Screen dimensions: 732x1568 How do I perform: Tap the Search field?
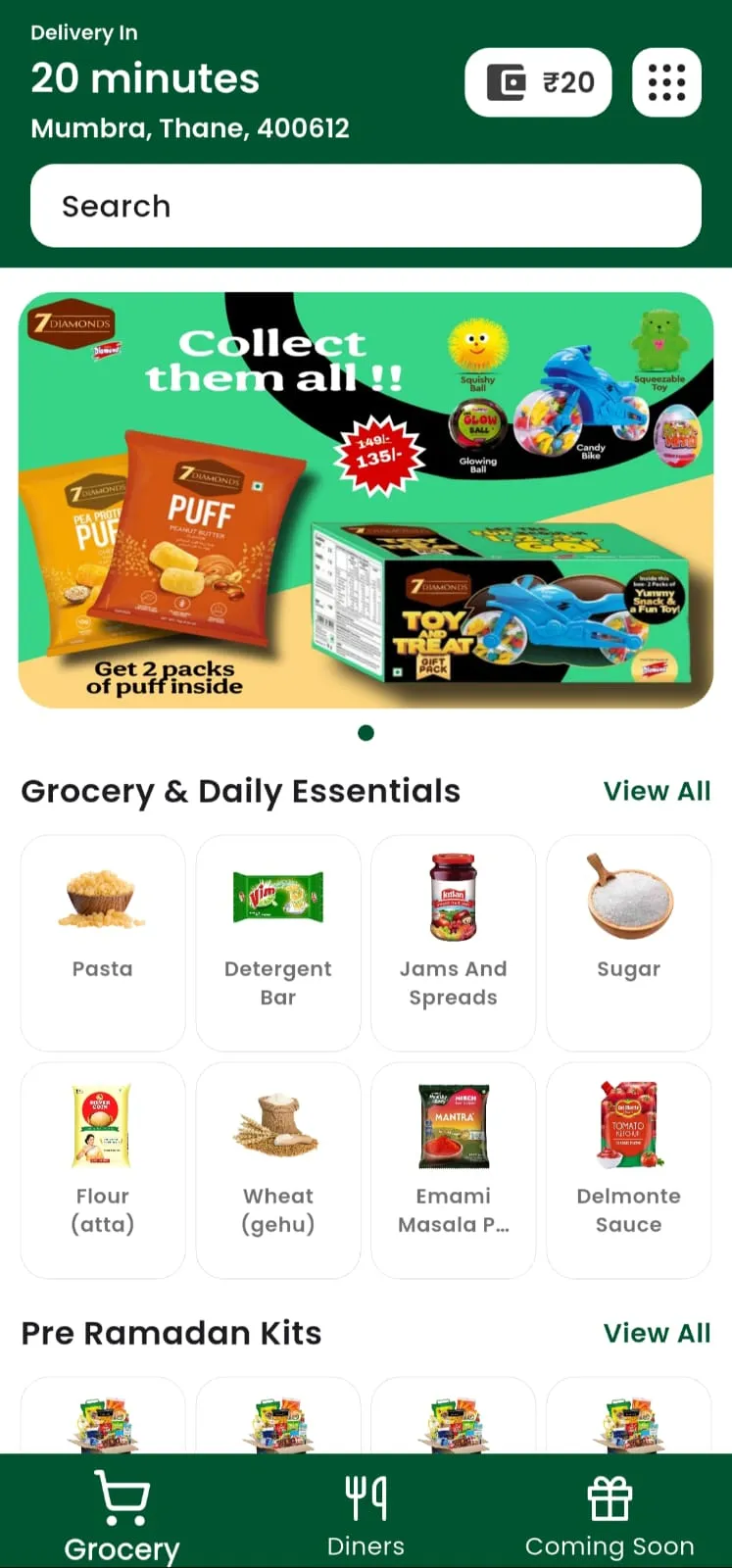[x=366, y=206]
